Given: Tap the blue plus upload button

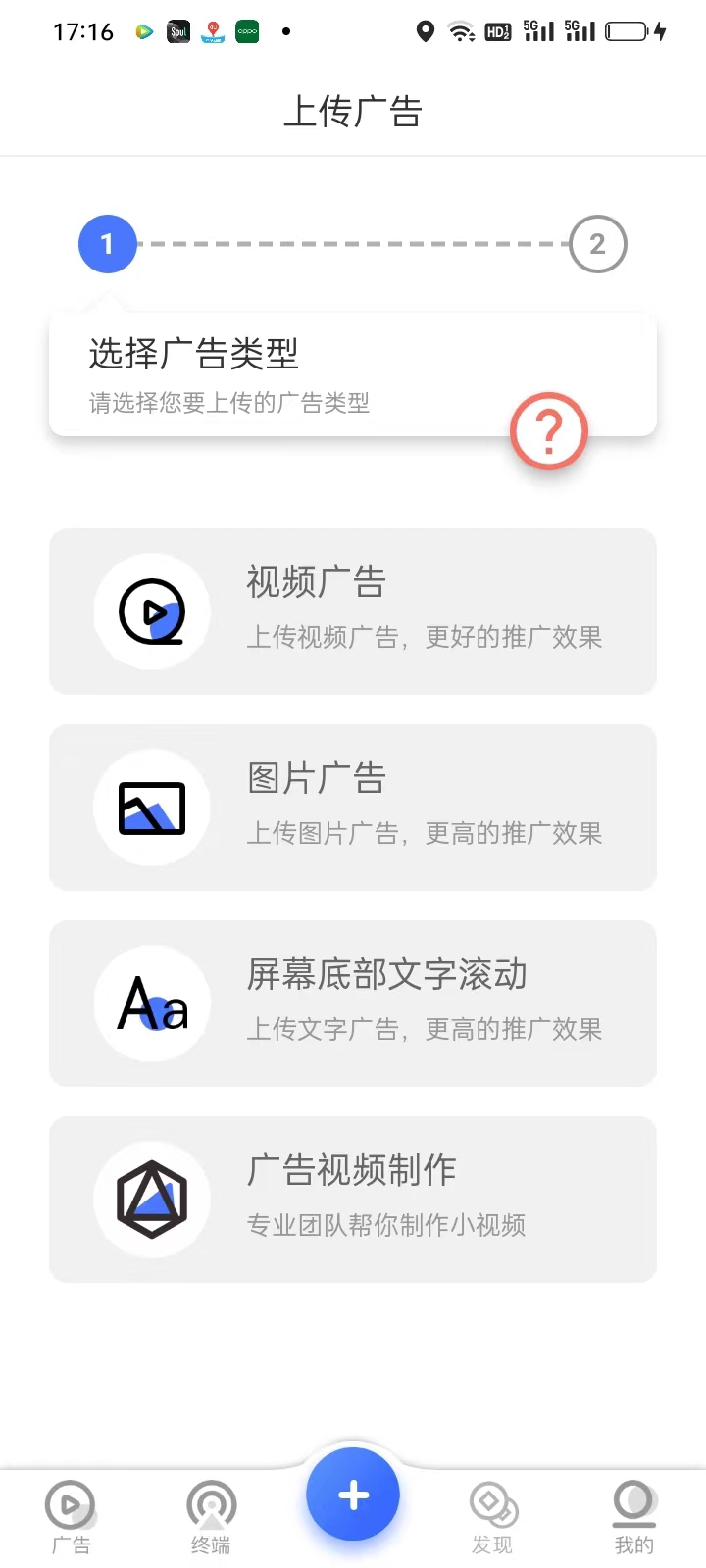Looking at the screenshot, I should pos(353,1494).
